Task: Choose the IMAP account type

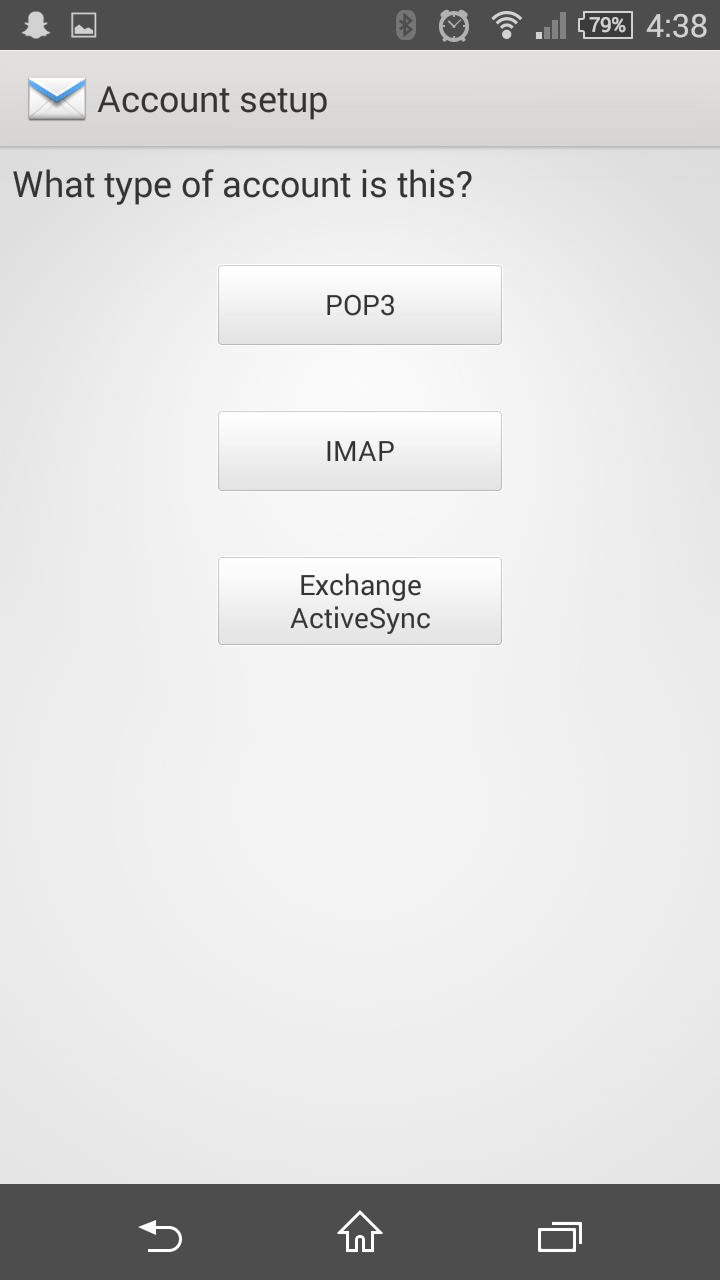Action: pos(360,451)
